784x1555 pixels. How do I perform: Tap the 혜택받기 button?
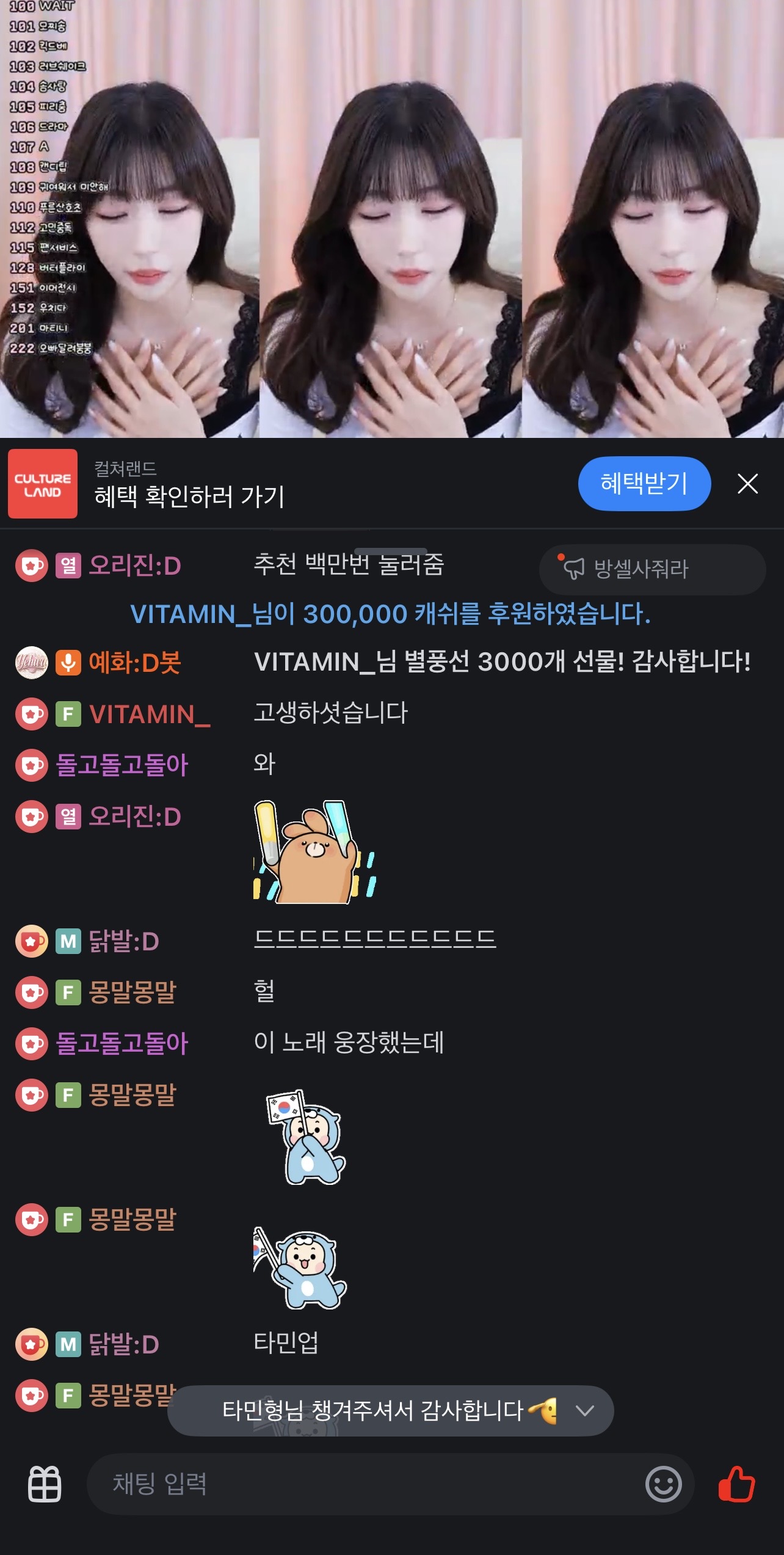coord(644,483)
